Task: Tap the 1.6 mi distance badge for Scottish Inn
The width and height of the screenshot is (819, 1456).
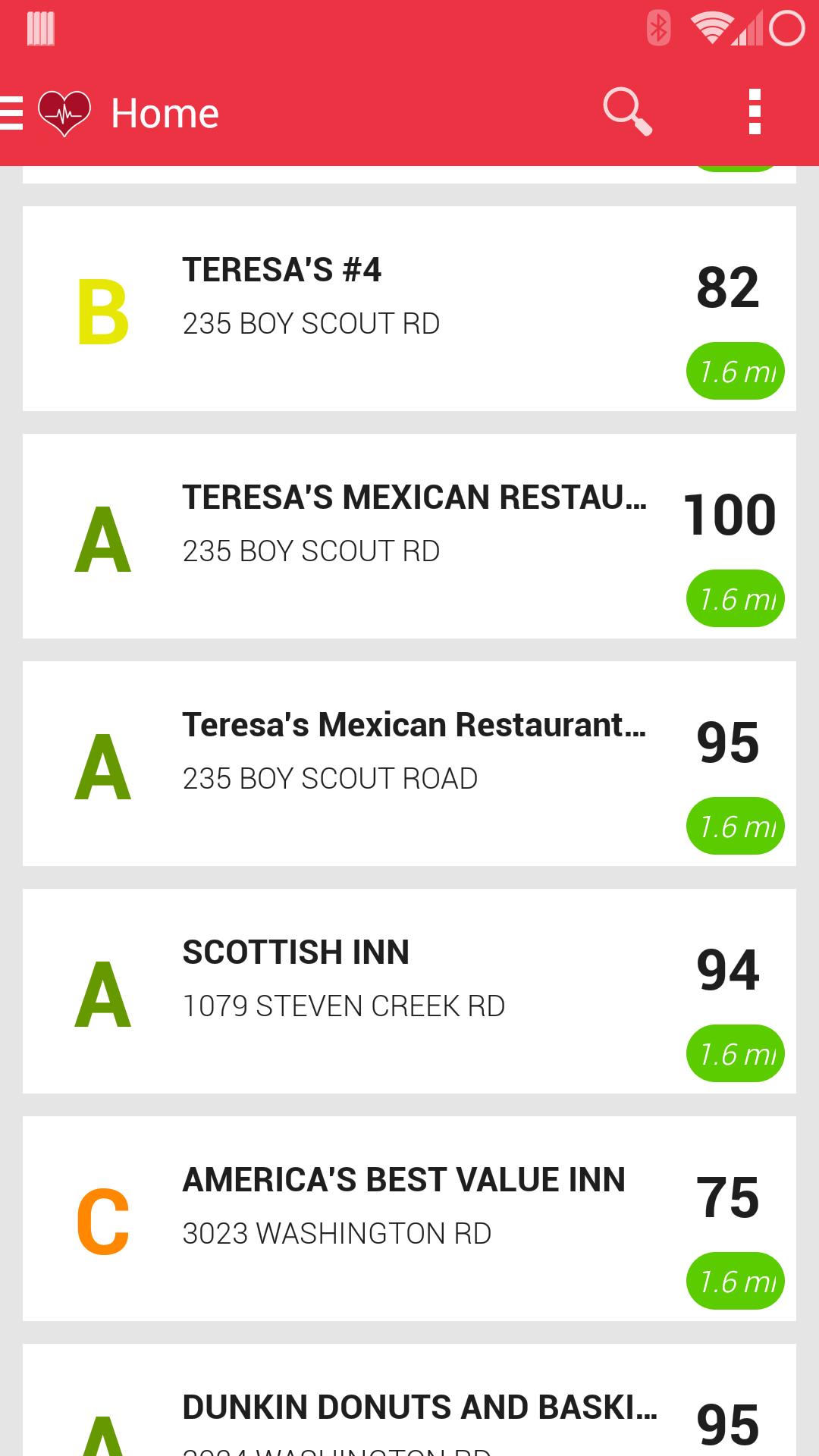Action: [734, 1053]
